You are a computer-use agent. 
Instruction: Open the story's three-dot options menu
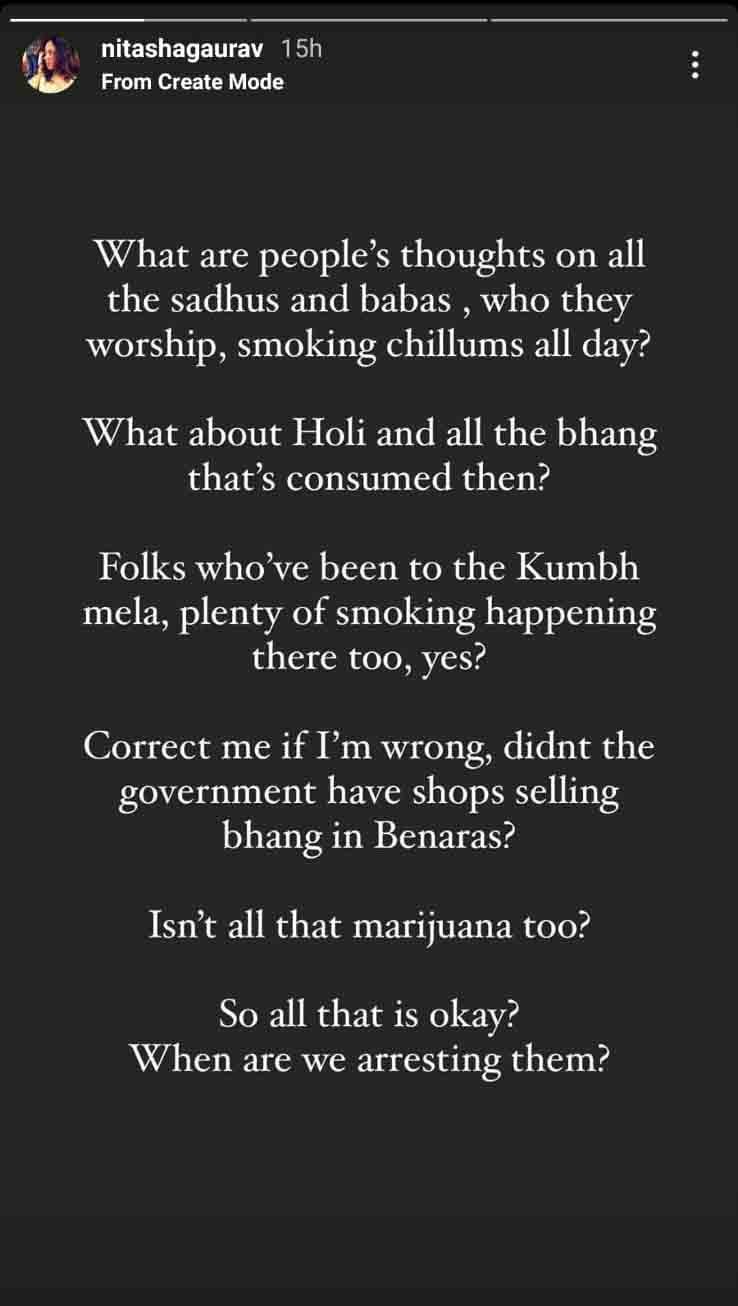pos(695,65)
